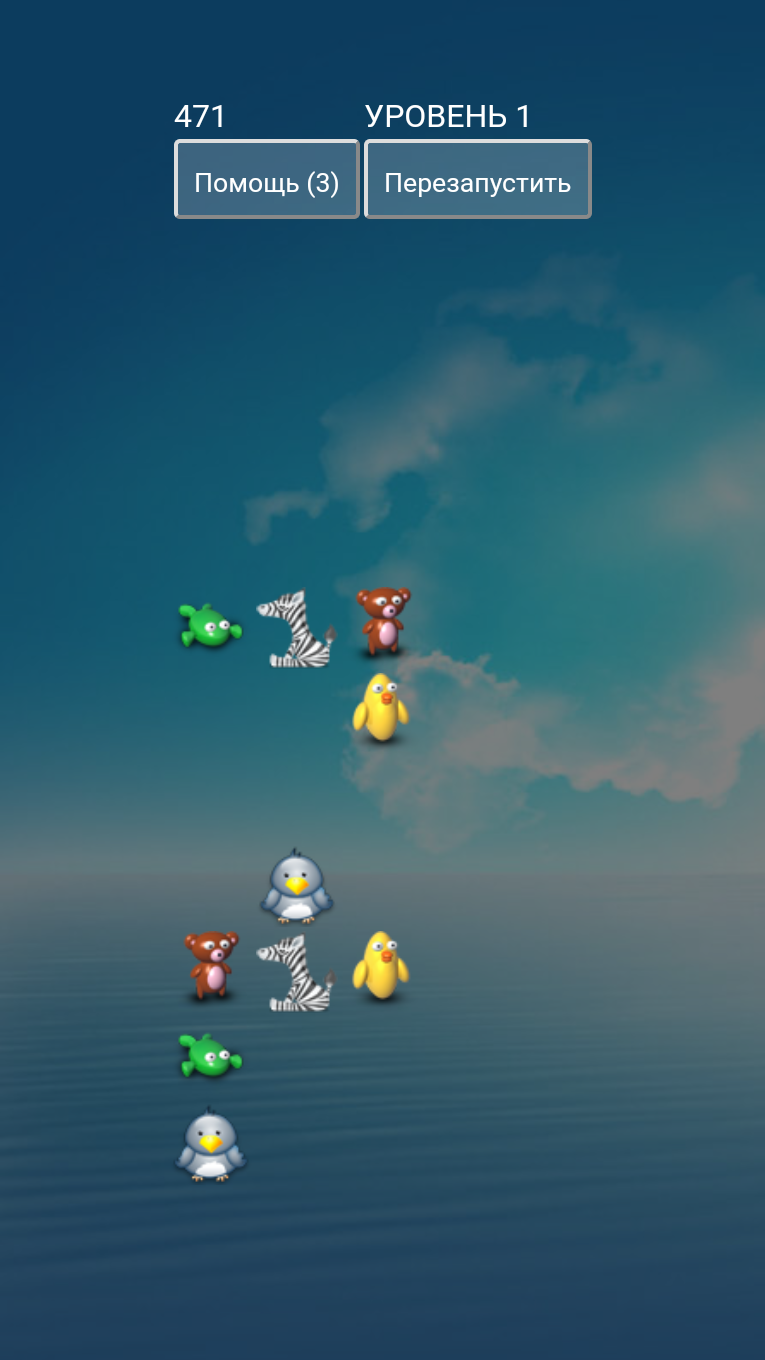Use the Помощь (3) hint button
765x1360 pixels.
point(266,179)
